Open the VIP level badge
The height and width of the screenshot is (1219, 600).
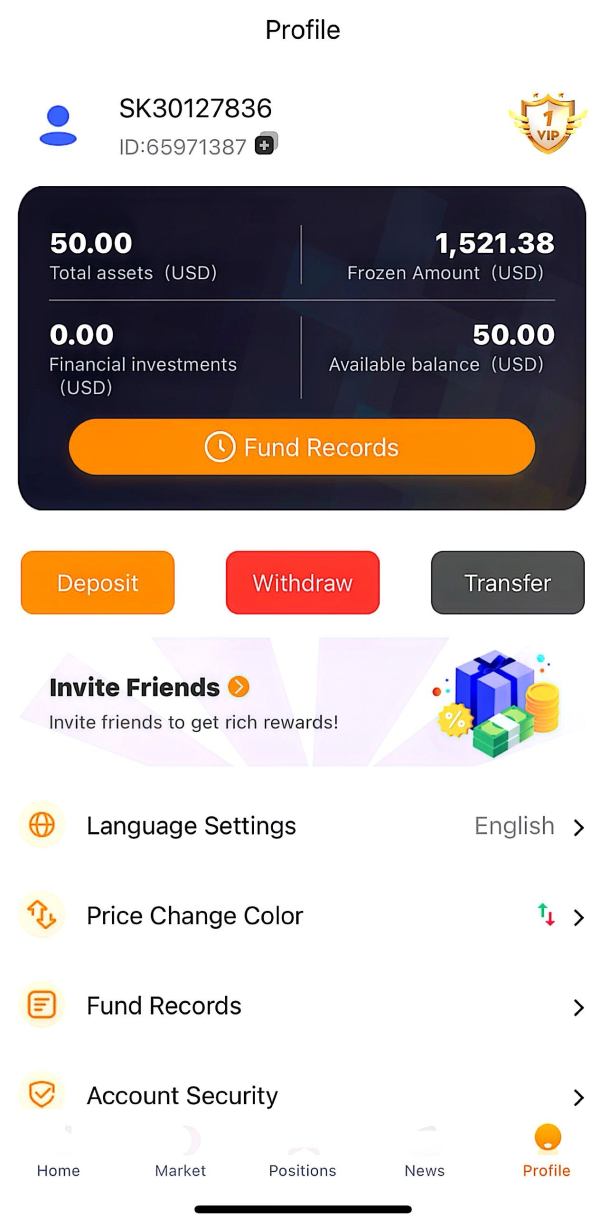tap(547, 123)
